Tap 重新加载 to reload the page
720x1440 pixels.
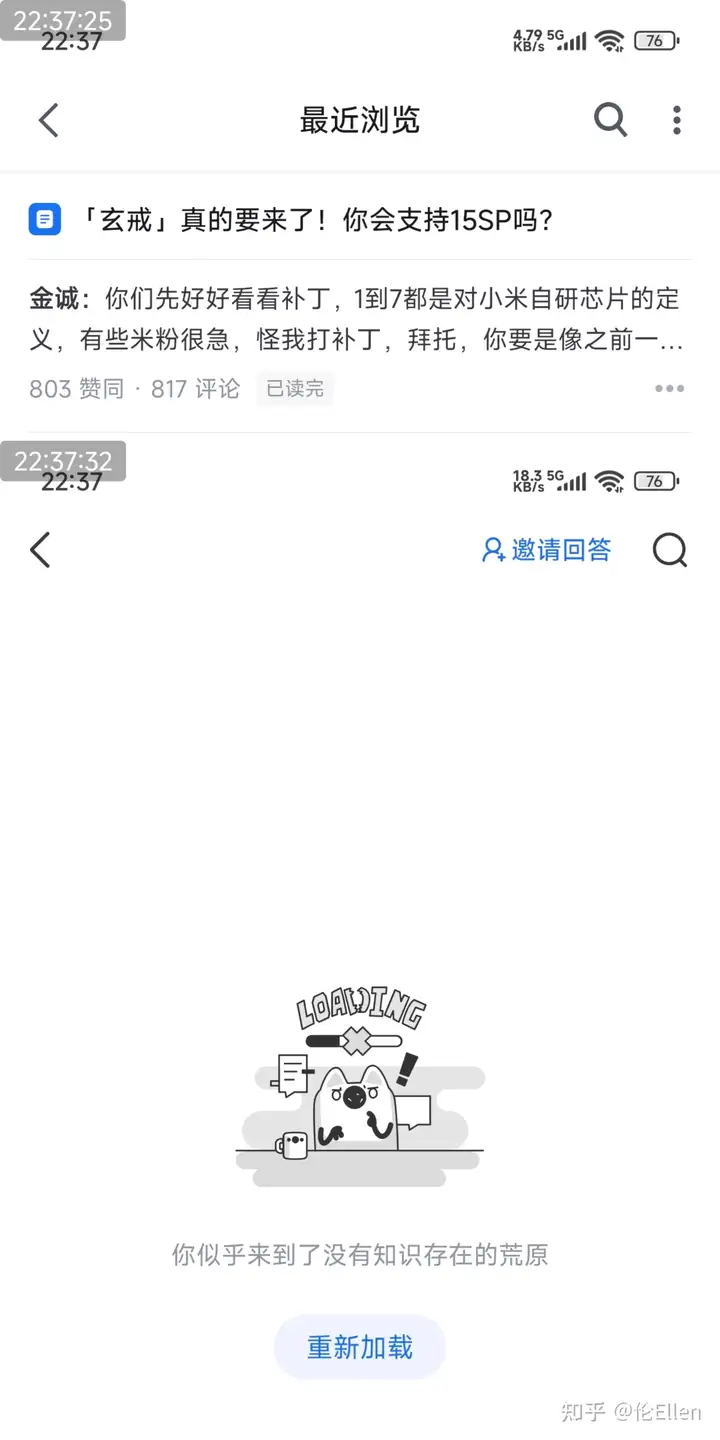pyautogui.click(x=360, y=1347)
